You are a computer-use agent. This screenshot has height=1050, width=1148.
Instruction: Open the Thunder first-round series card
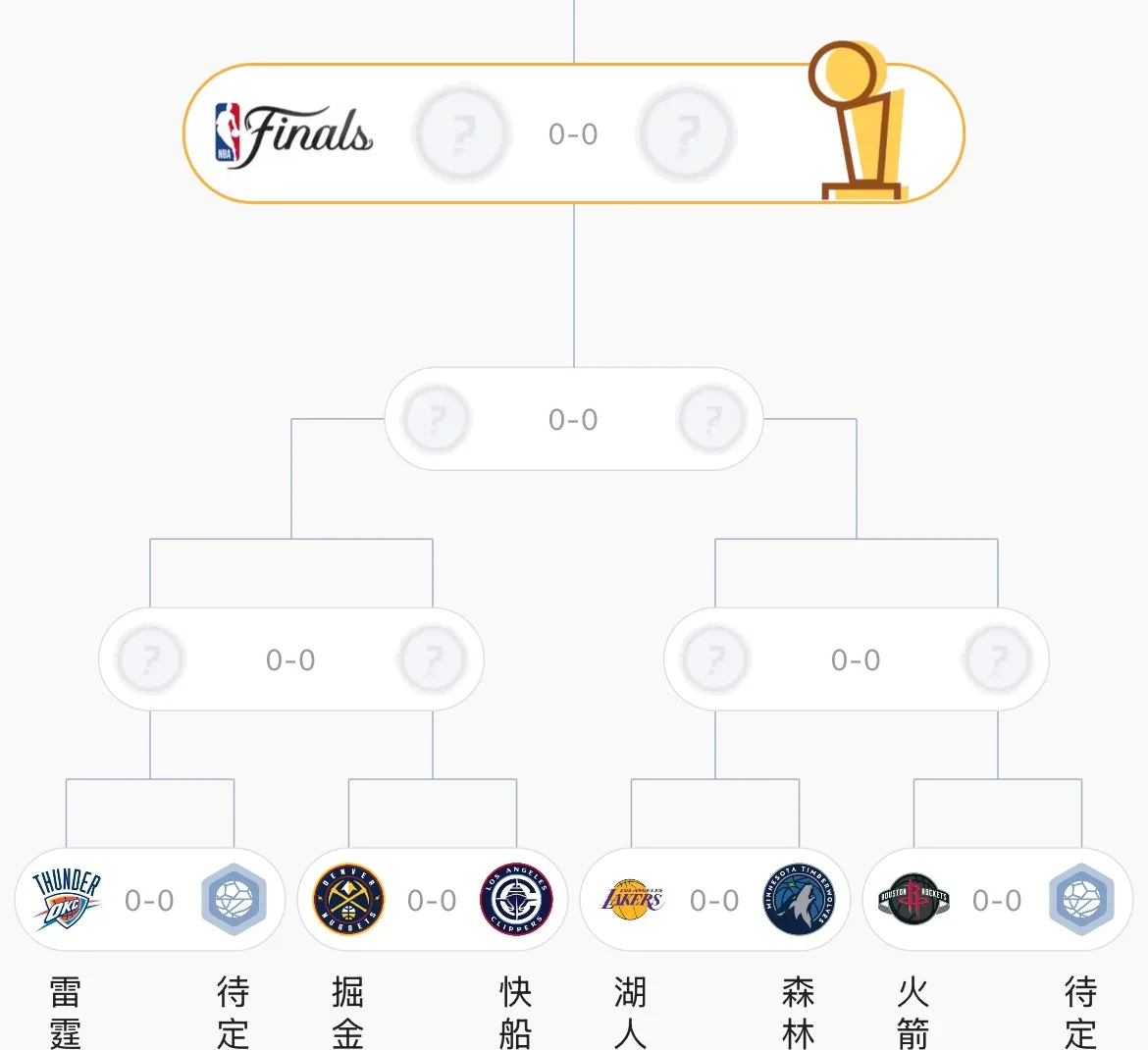[149, 900]
